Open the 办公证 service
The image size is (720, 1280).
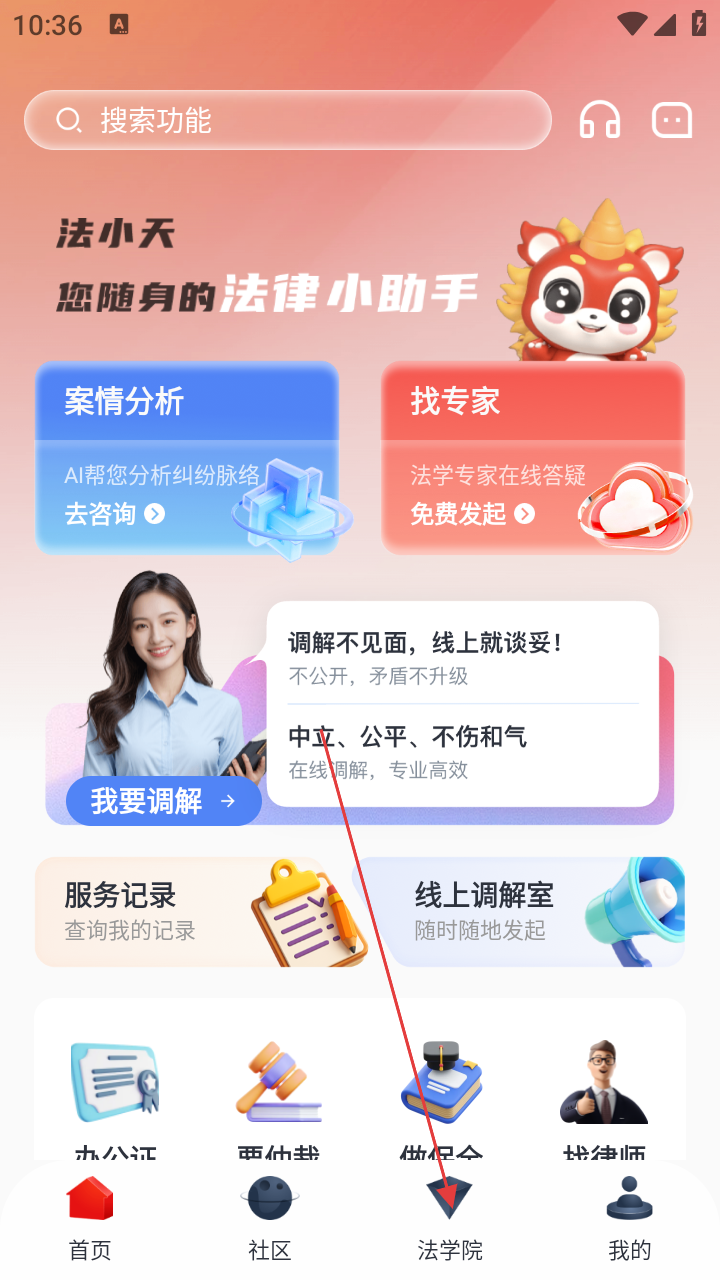click(x=116, y=1095)
